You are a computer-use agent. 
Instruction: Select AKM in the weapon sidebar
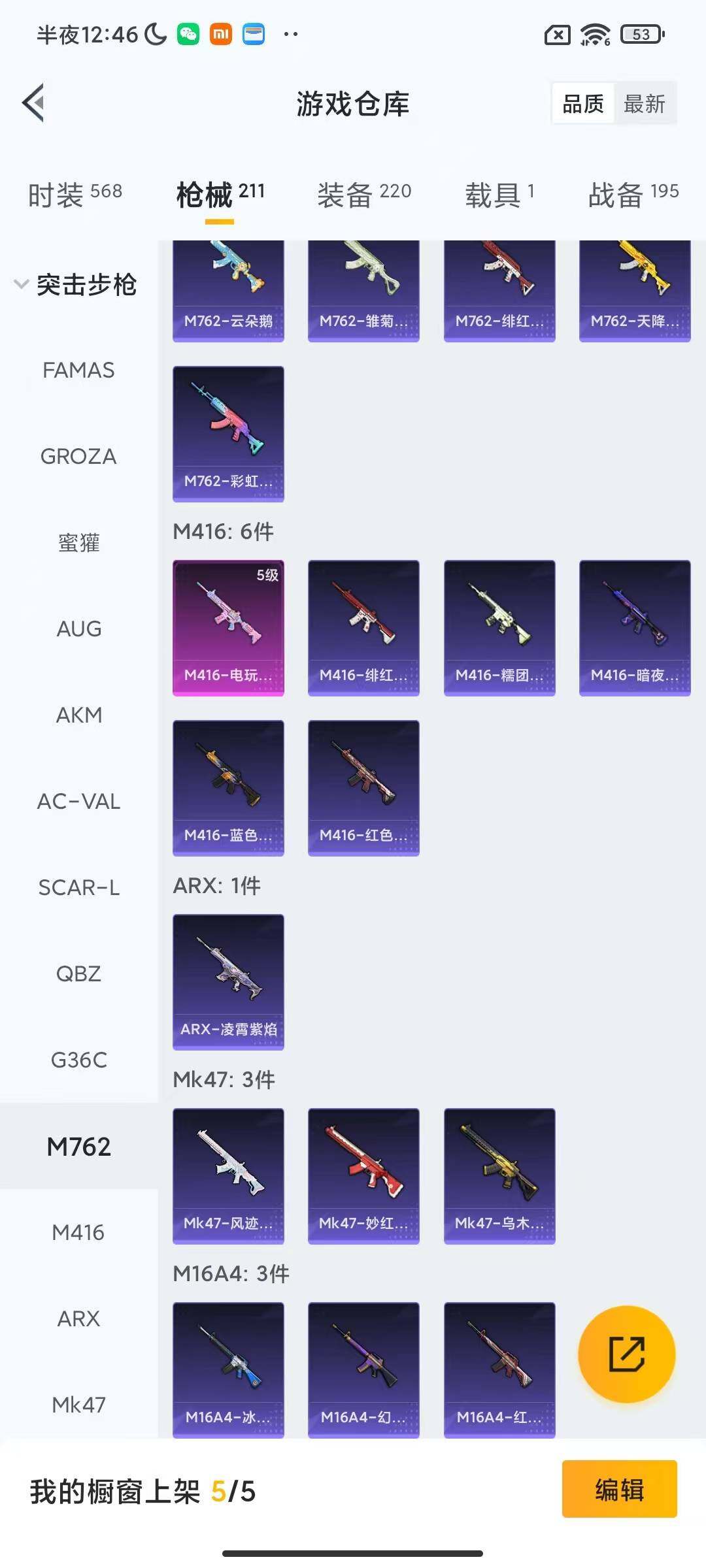click(x=78, y=715)
